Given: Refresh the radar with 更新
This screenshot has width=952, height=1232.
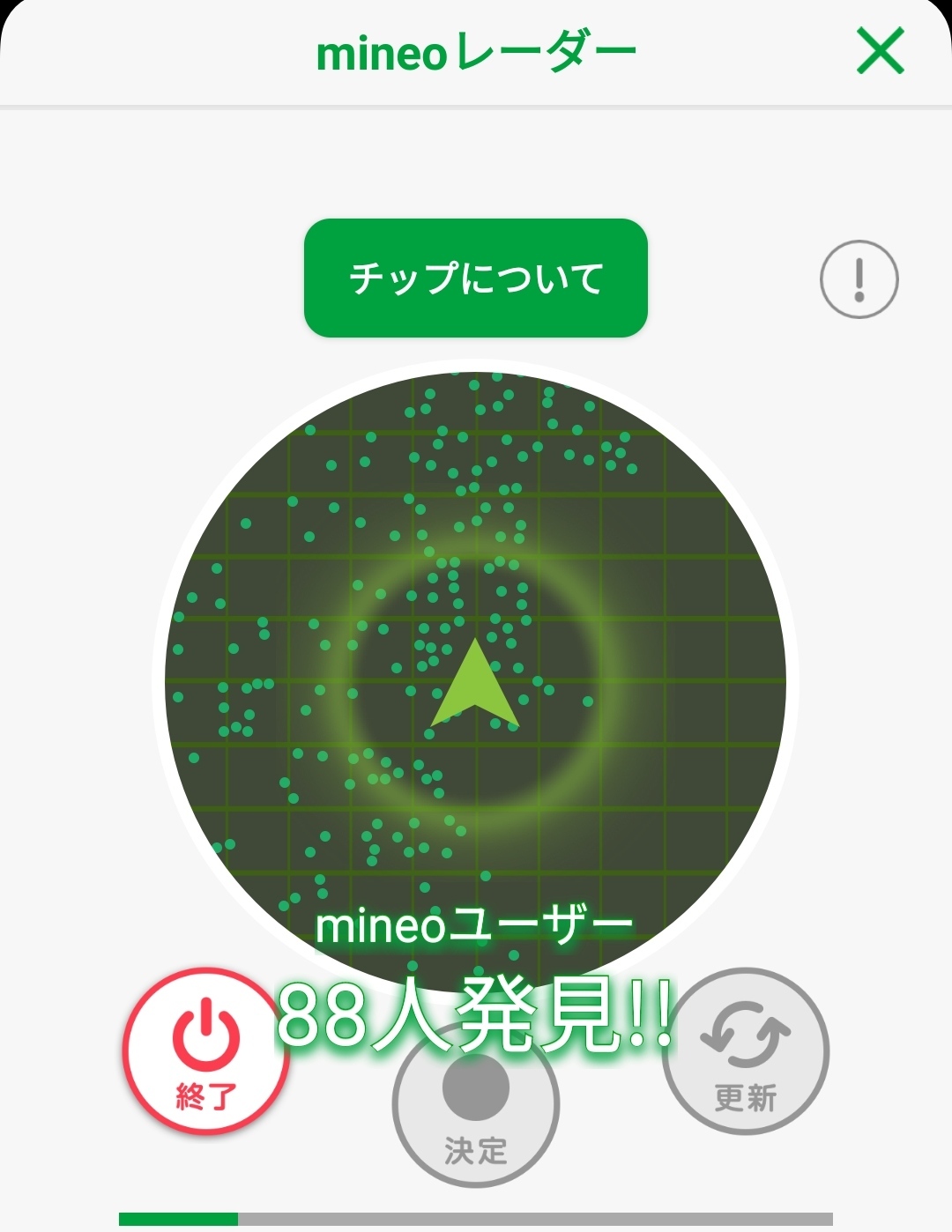Looking at the screenshot, I should click(746, 1052).
